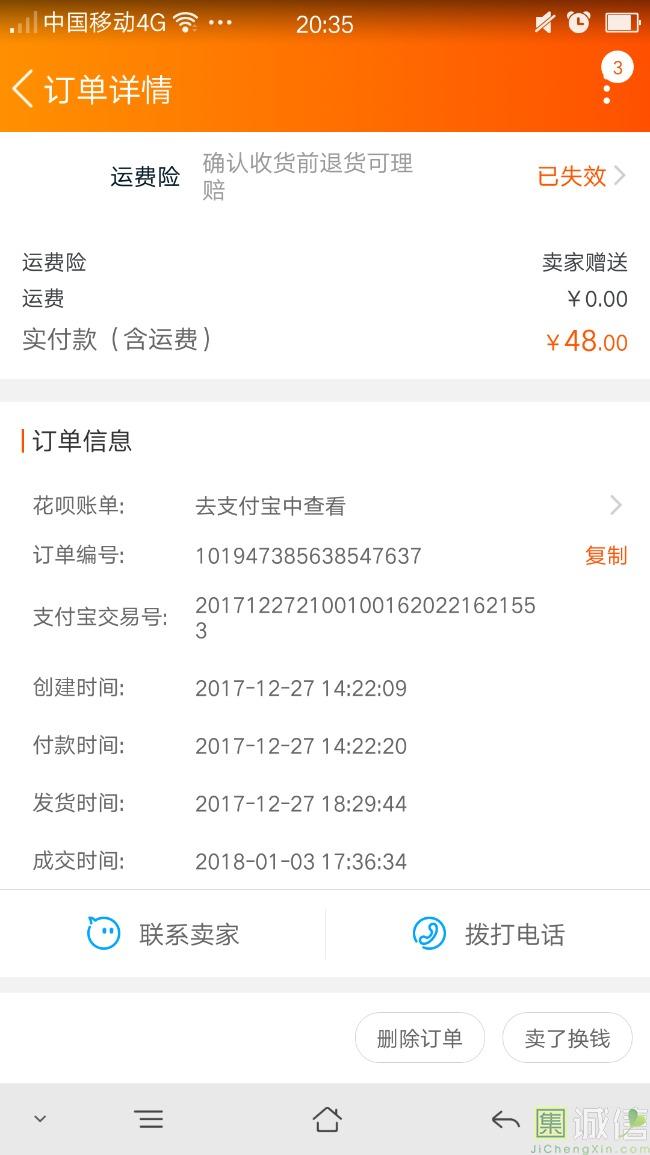Open the system menu button with three lines

pos(150,1120)
